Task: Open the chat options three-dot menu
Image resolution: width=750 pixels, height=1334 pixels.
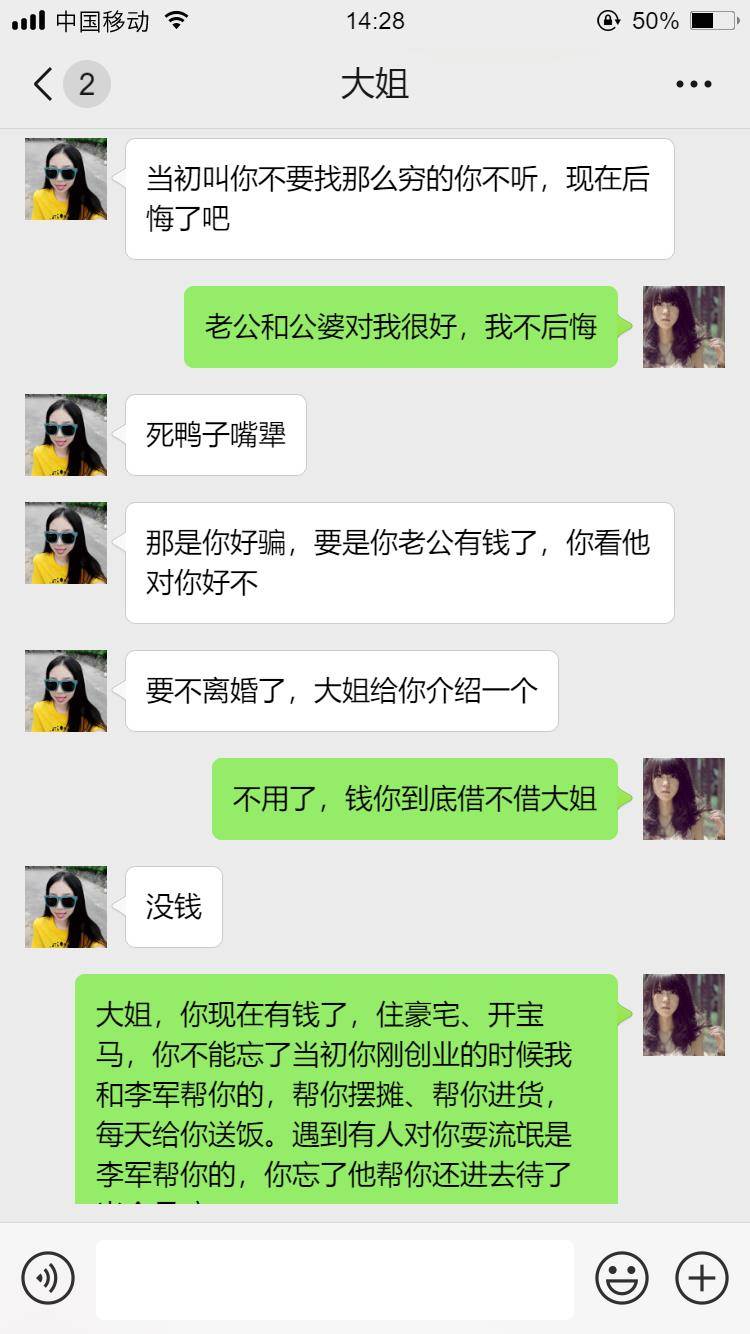Action: coord(693,85)
